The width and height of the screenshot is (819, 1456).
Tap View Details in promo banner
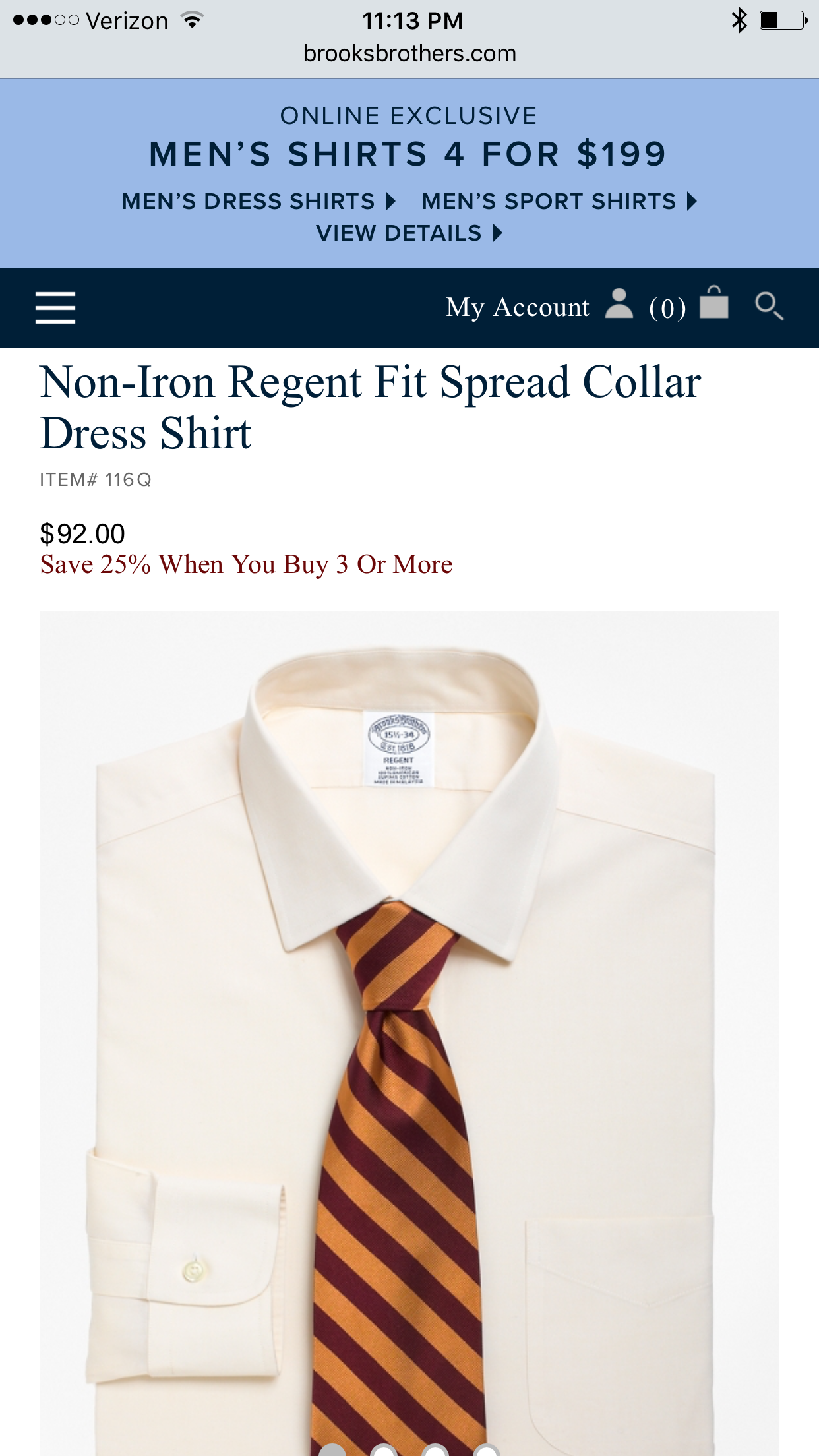[409, 233]
